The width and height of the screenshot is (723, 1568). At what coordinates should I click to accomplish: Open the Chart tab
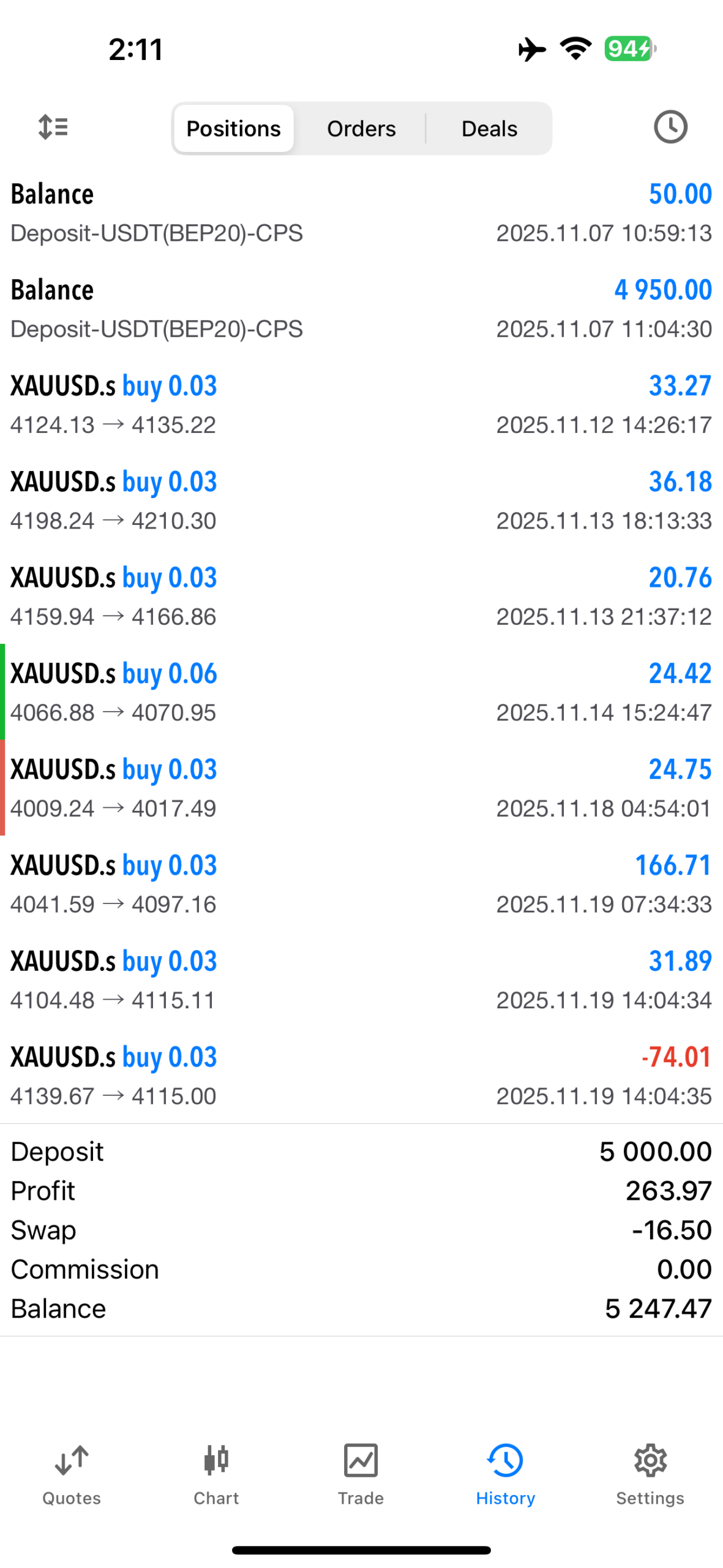pos(216,1474)
